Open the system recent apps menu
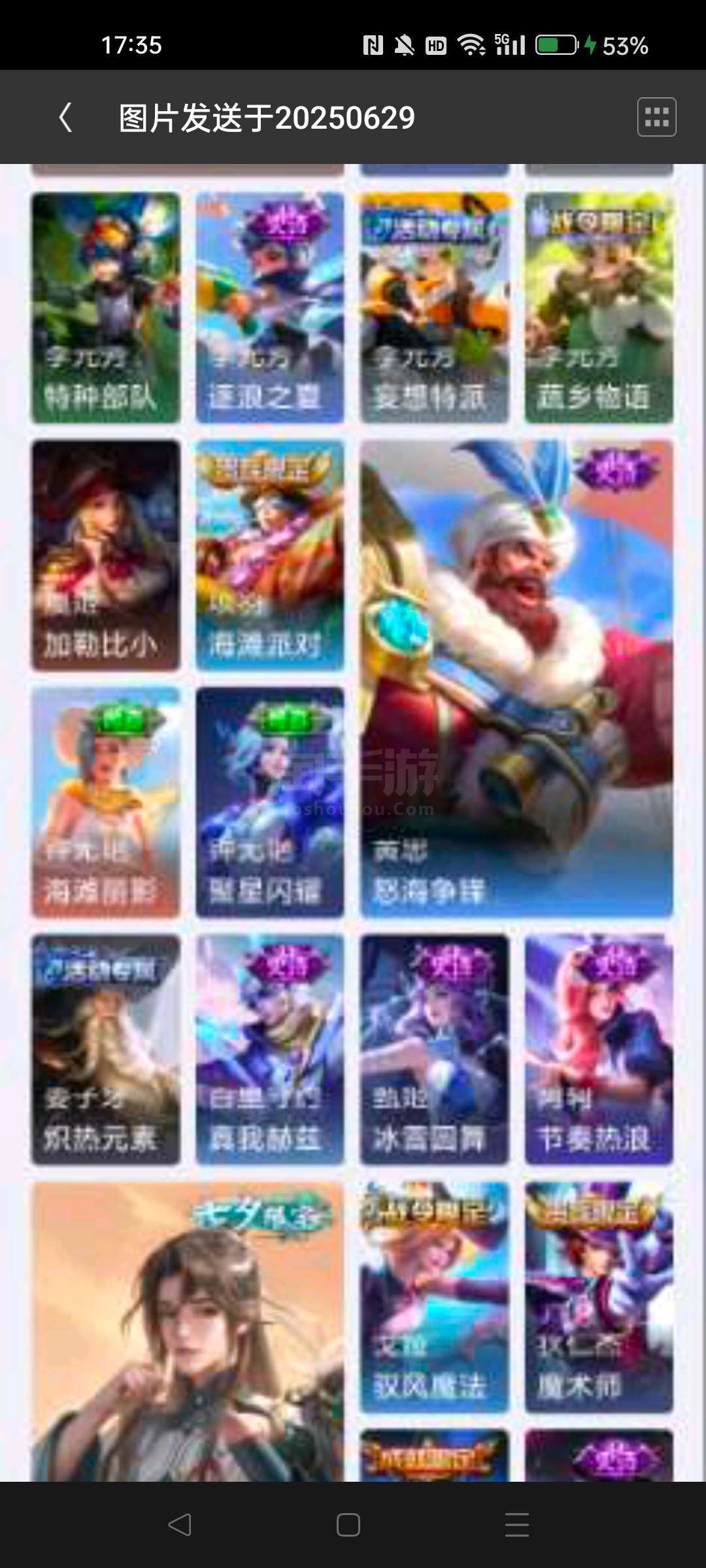 coord(516,1525)
